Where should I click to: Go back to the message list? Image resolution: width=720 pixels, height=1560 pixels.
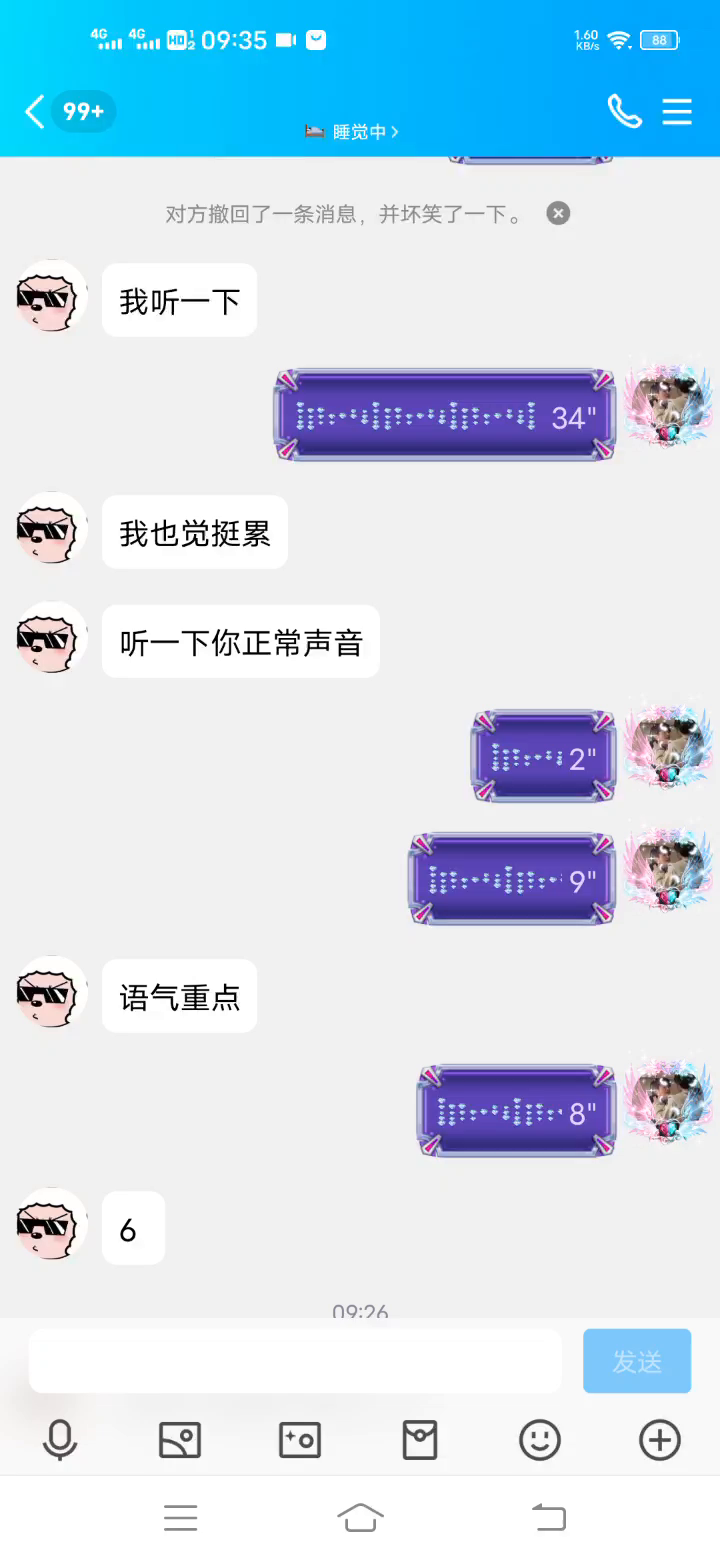pos(35,111)
